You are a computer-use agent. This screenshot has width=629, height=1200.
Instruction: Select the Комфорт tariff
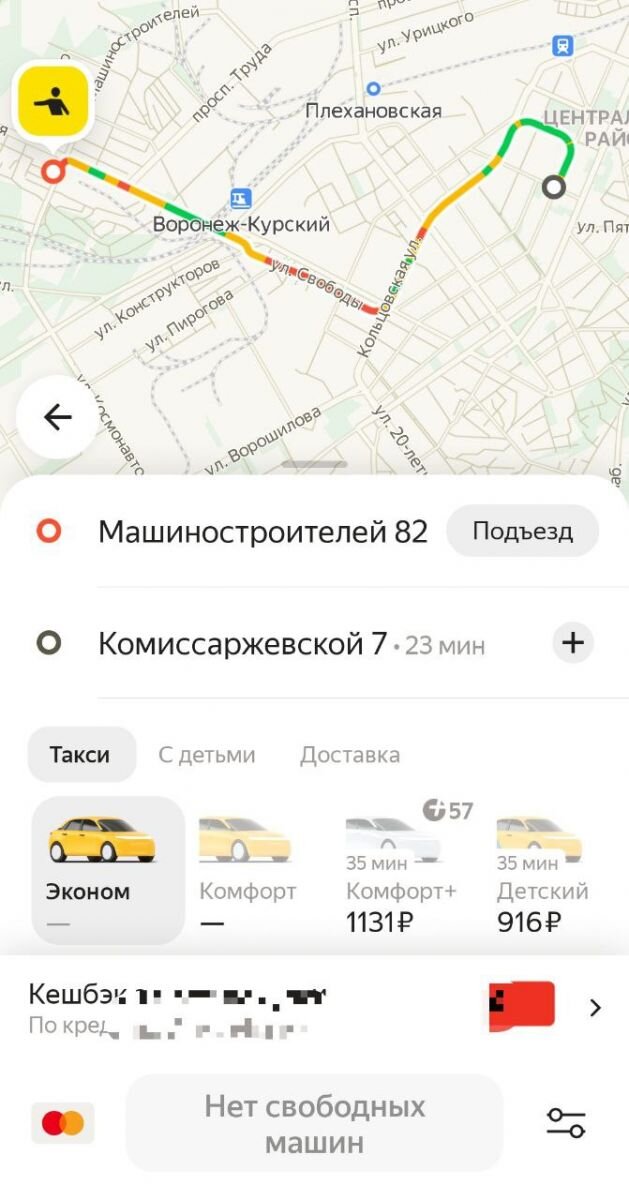tap(248, 870)
